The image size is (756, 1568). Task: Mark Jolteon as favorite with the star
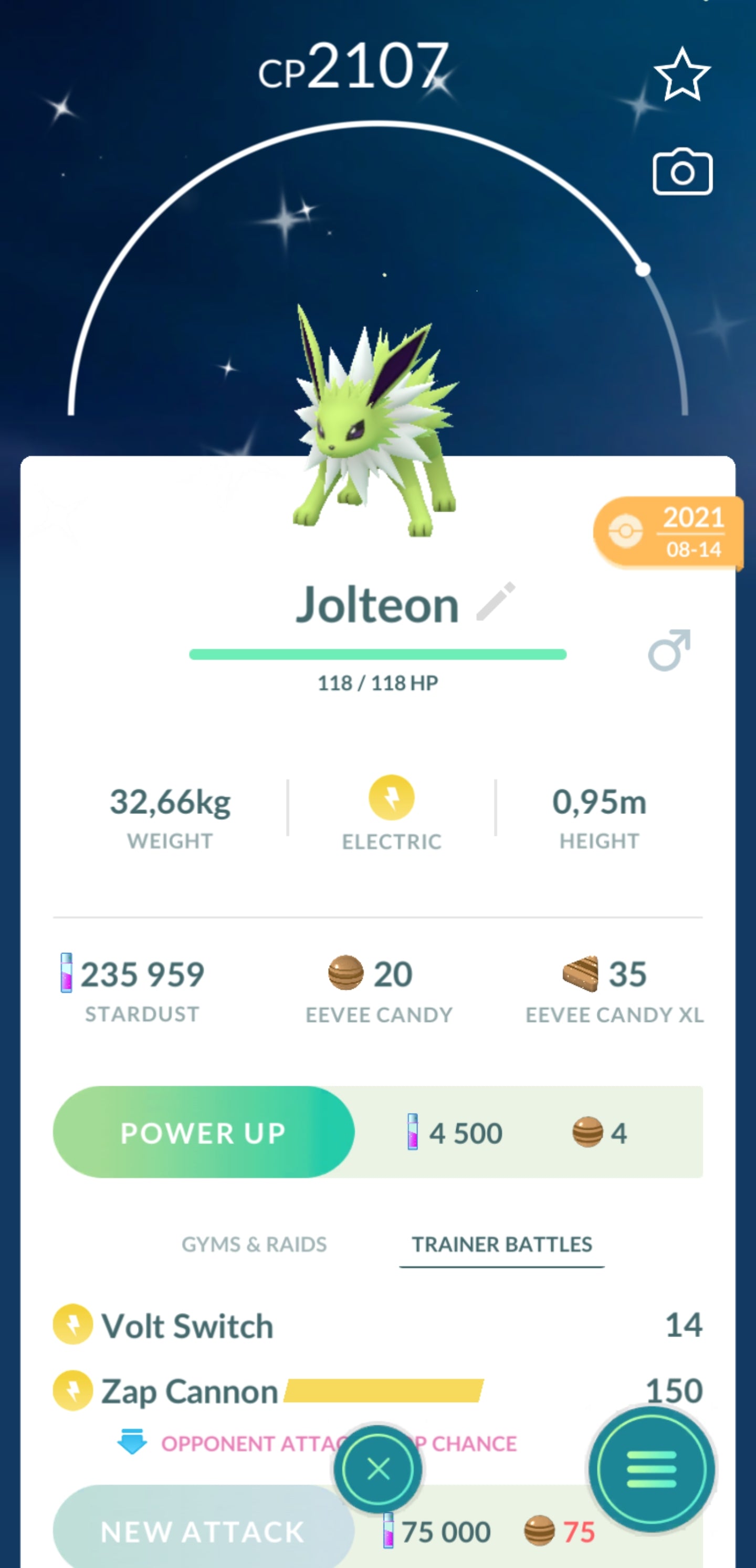pyautogui.click(x=681, y=75)
